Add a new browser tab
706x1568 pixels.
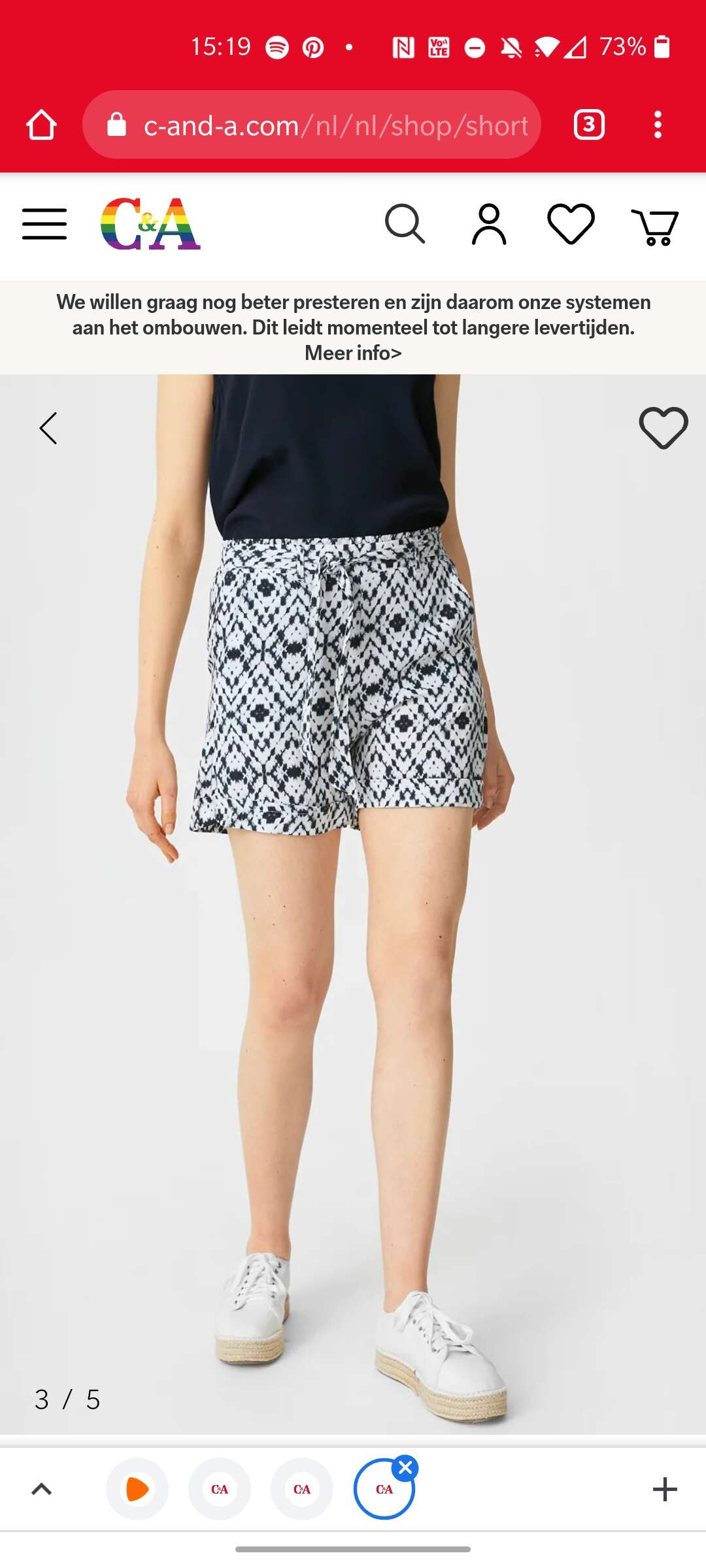(x=665, y=1490)
